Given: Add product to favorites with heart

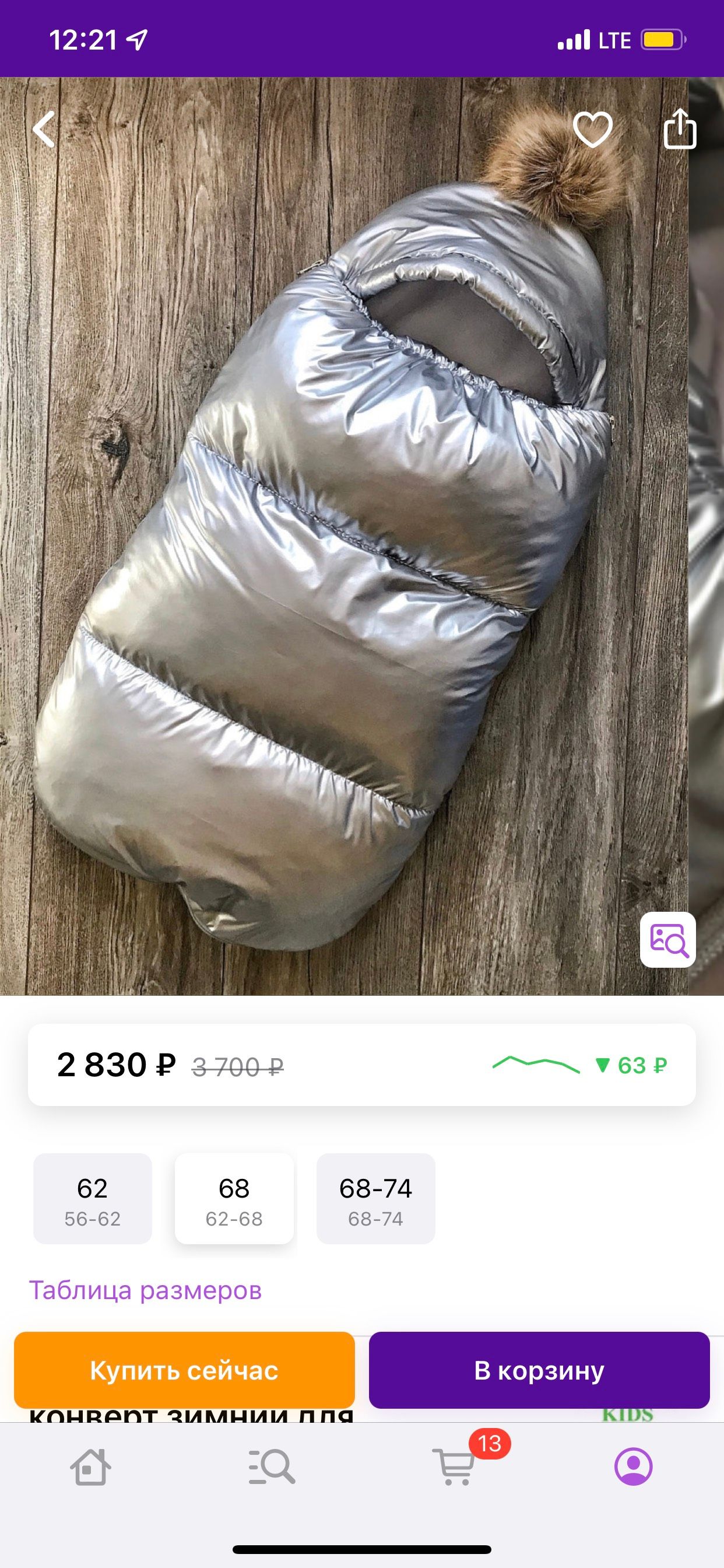Looking at the screenshot, I should point(593,129).
